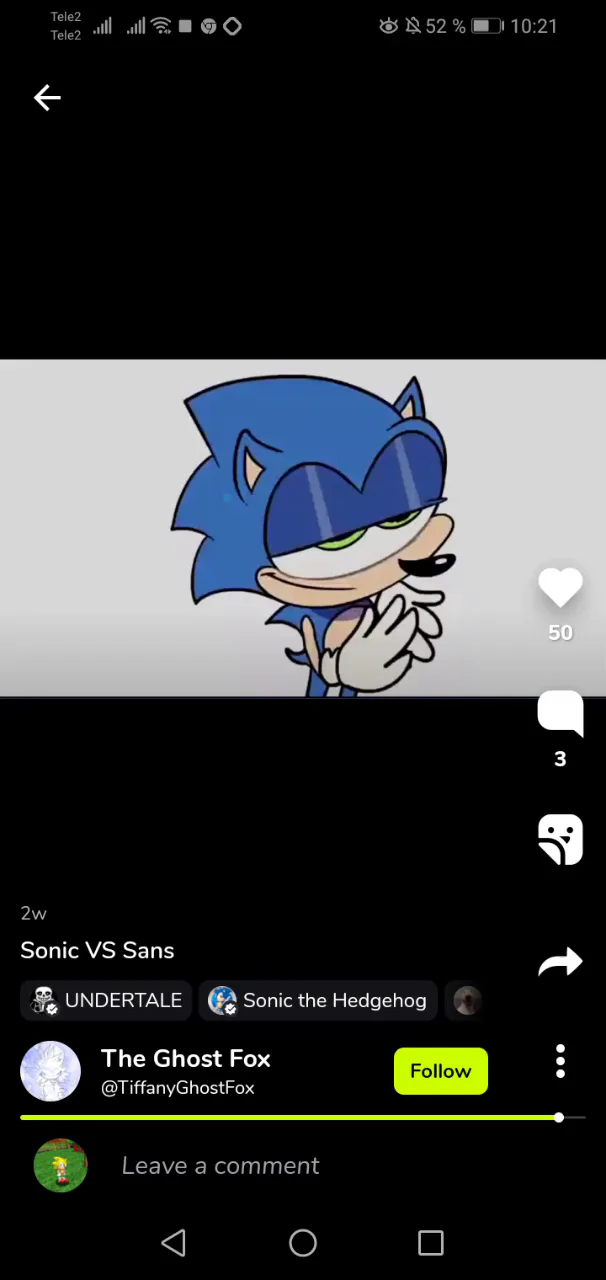Image resolution: width=606 pixels, height=1280 pixels.
Task: Open the Sonic the Hedgehog tag chip
Action: [x=318, y=1000]
